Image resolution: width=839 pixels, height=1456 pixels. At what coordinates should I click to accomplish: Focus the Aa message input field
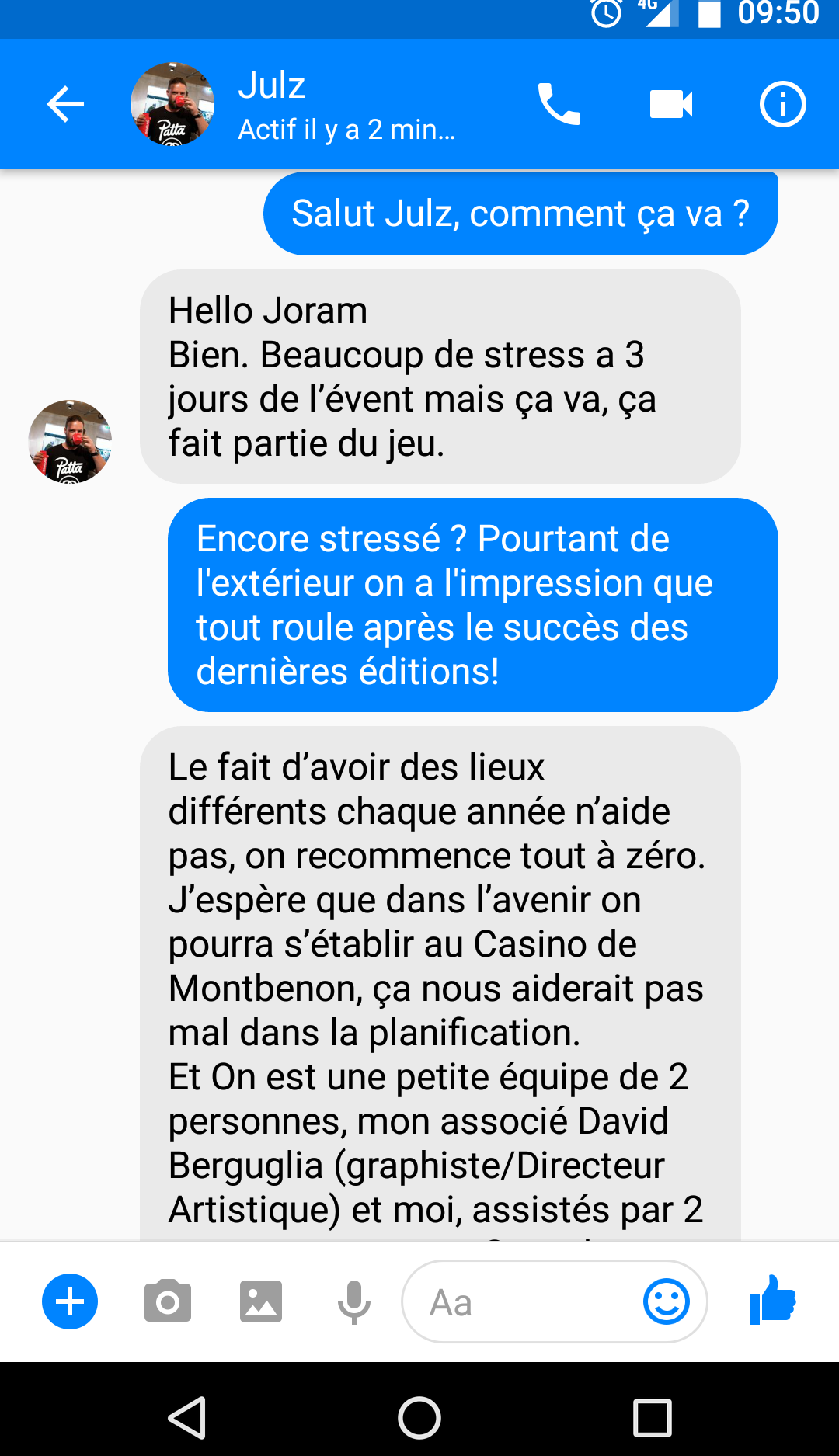coord(520,1302)
